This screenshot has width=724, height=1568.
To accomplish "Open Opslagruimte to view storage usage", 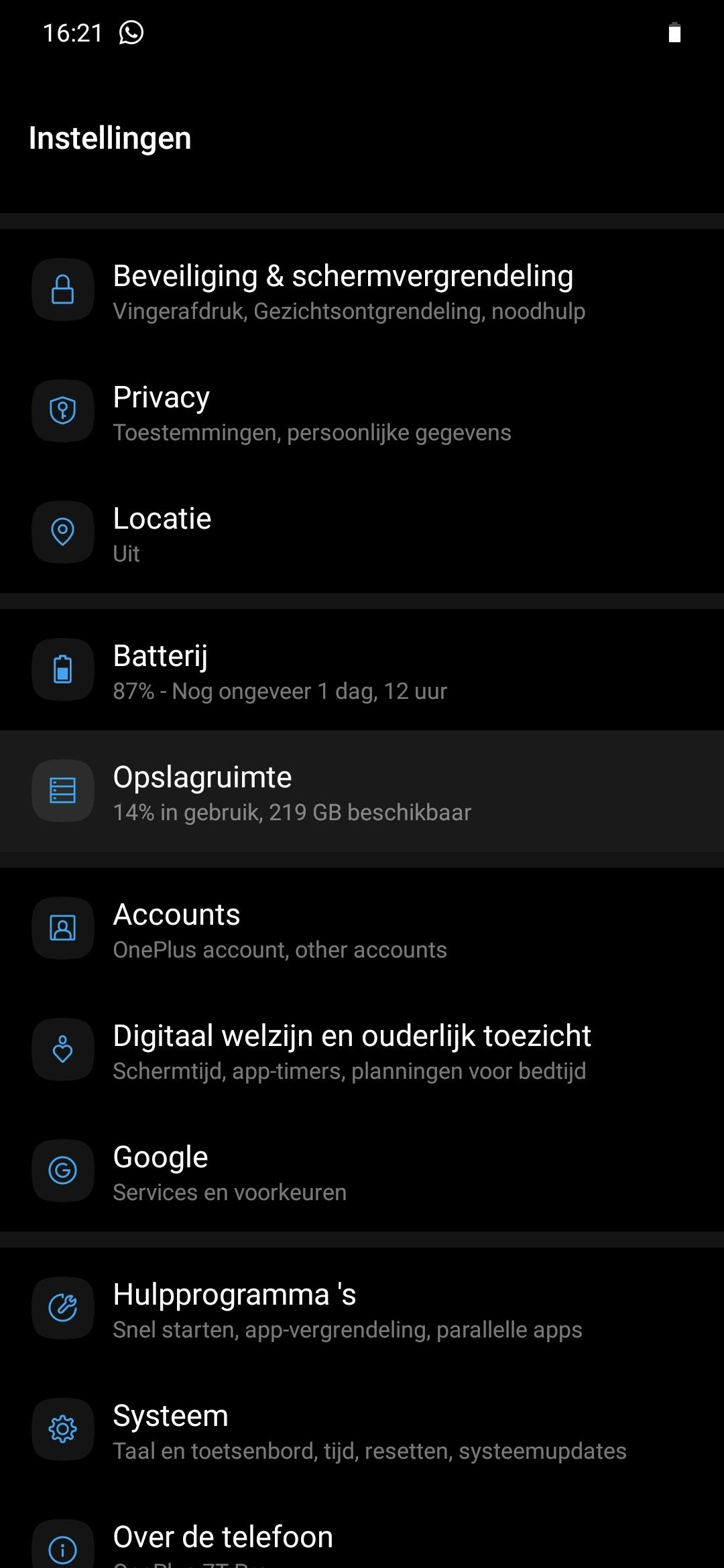I will [x=362, y=791].
